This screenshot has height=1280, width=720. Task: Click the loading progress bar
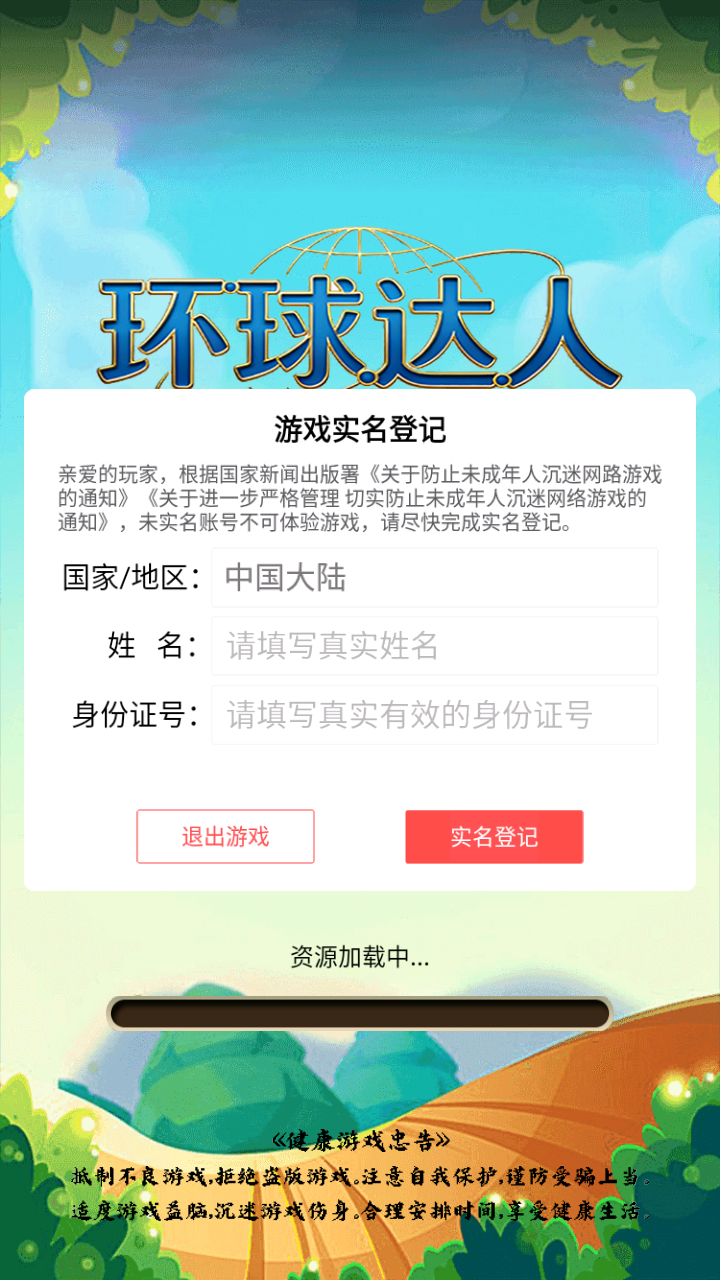coord(360,1013)
